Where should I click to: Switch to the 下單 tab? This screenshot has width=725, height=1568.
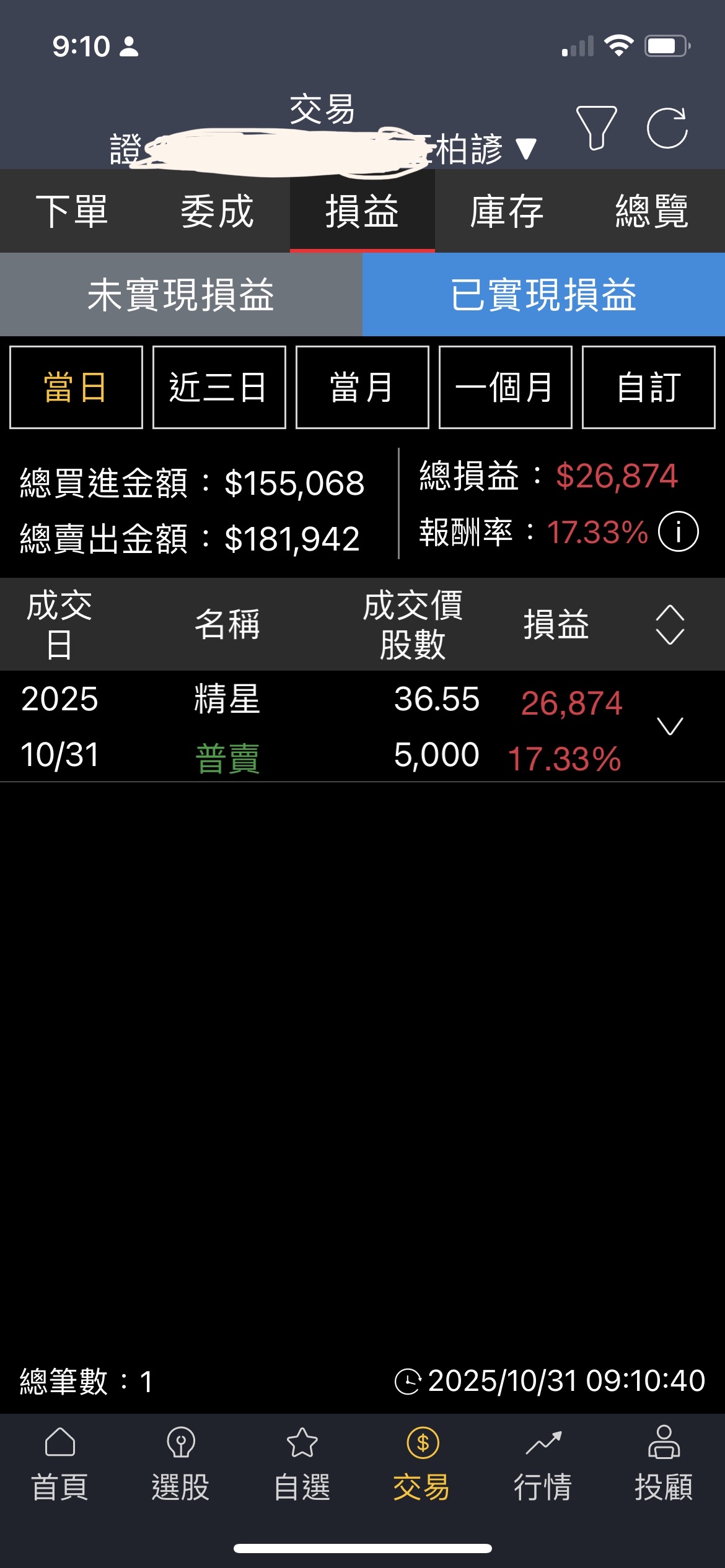72,211
